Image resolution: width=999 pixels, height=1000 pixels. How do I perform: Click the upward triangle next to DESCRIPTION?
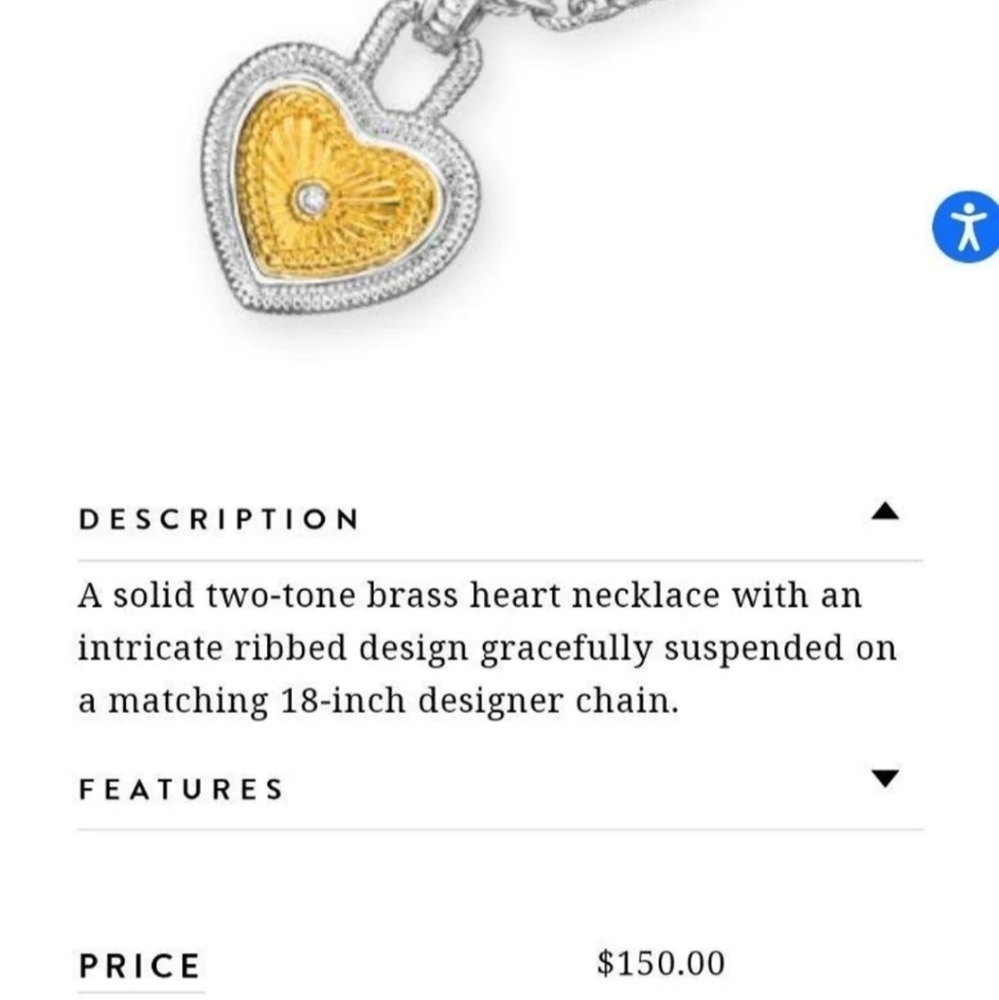tap(884, 514)
